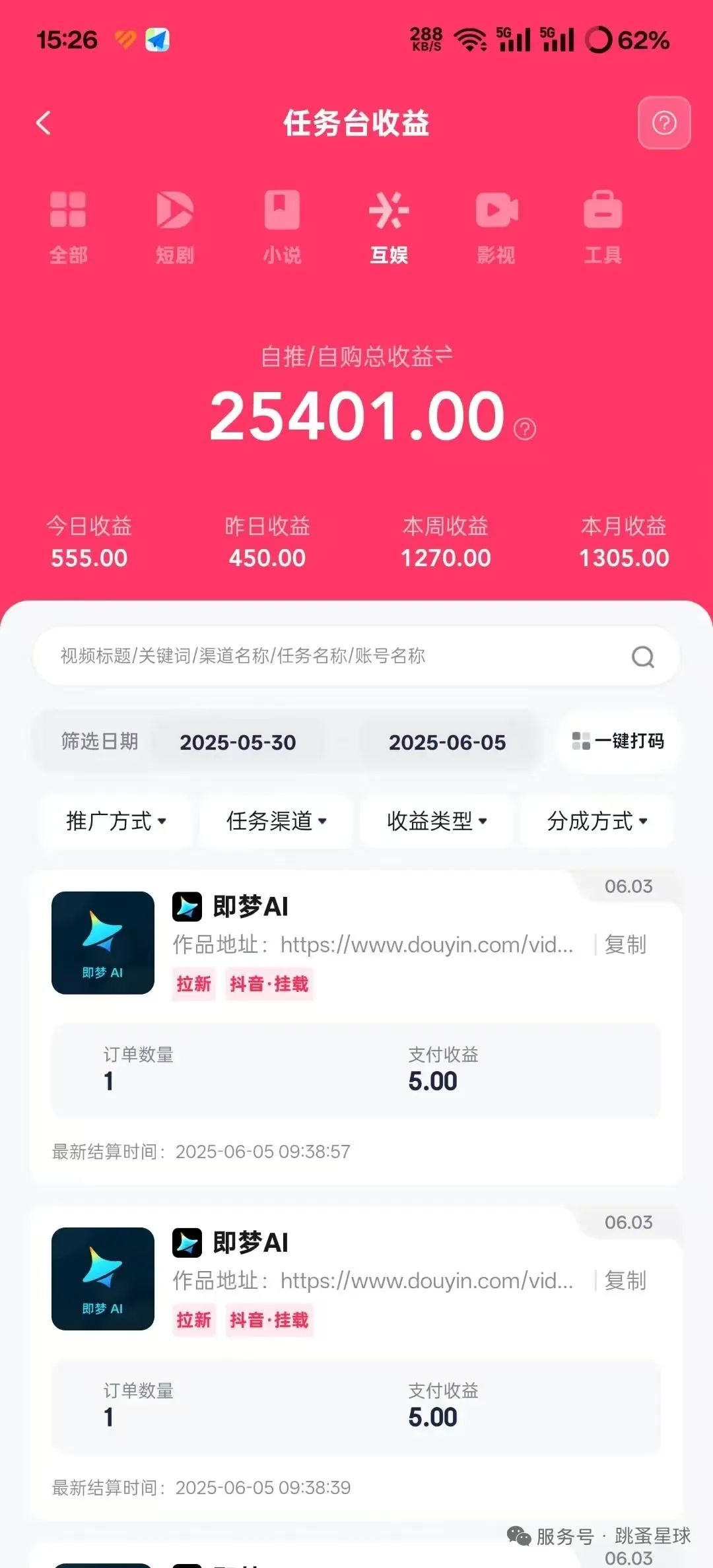Expand the 收益类型 filter
The height and width of the screenshot is (1568, 713).
point(436,821)
